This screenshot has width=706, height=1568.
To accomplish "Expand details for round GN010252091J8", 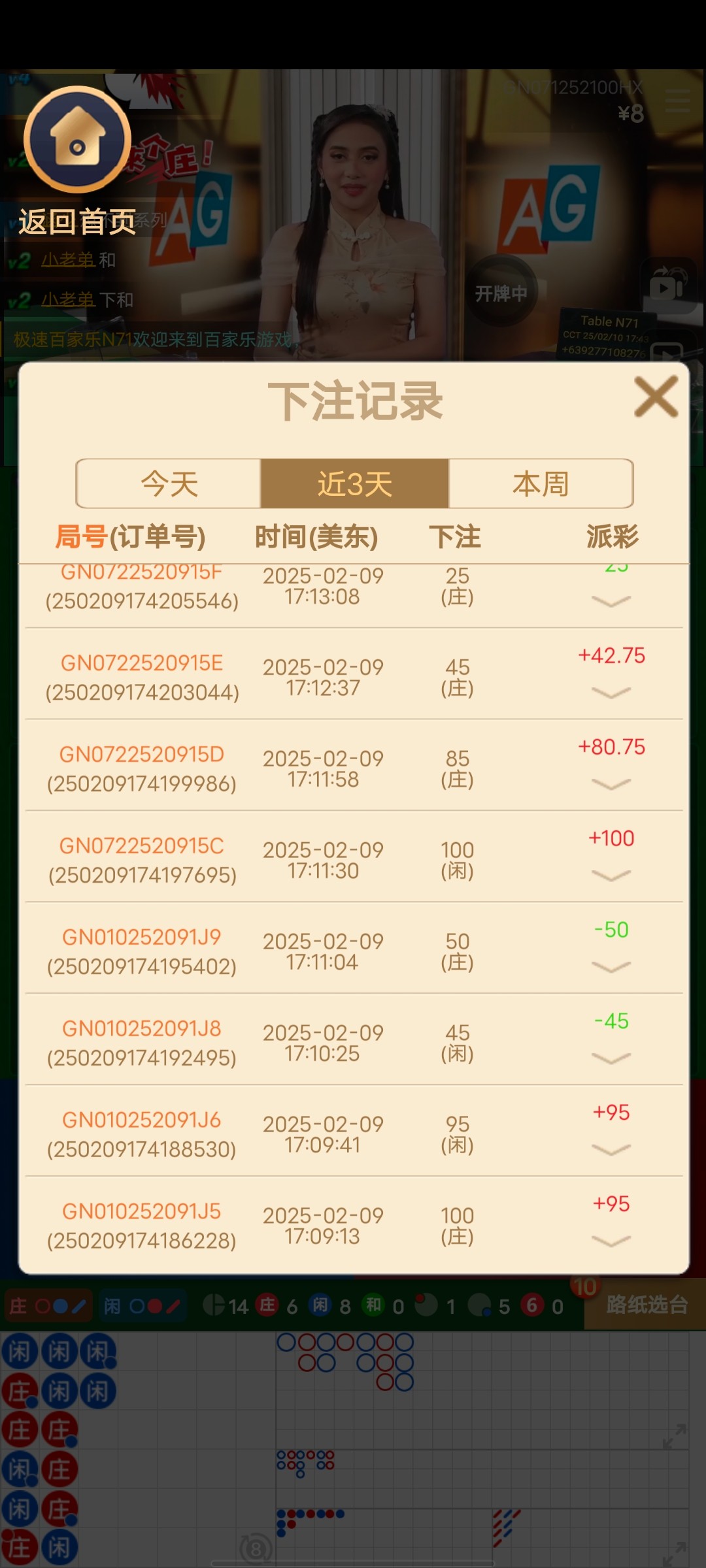I will click(611, 1058).
